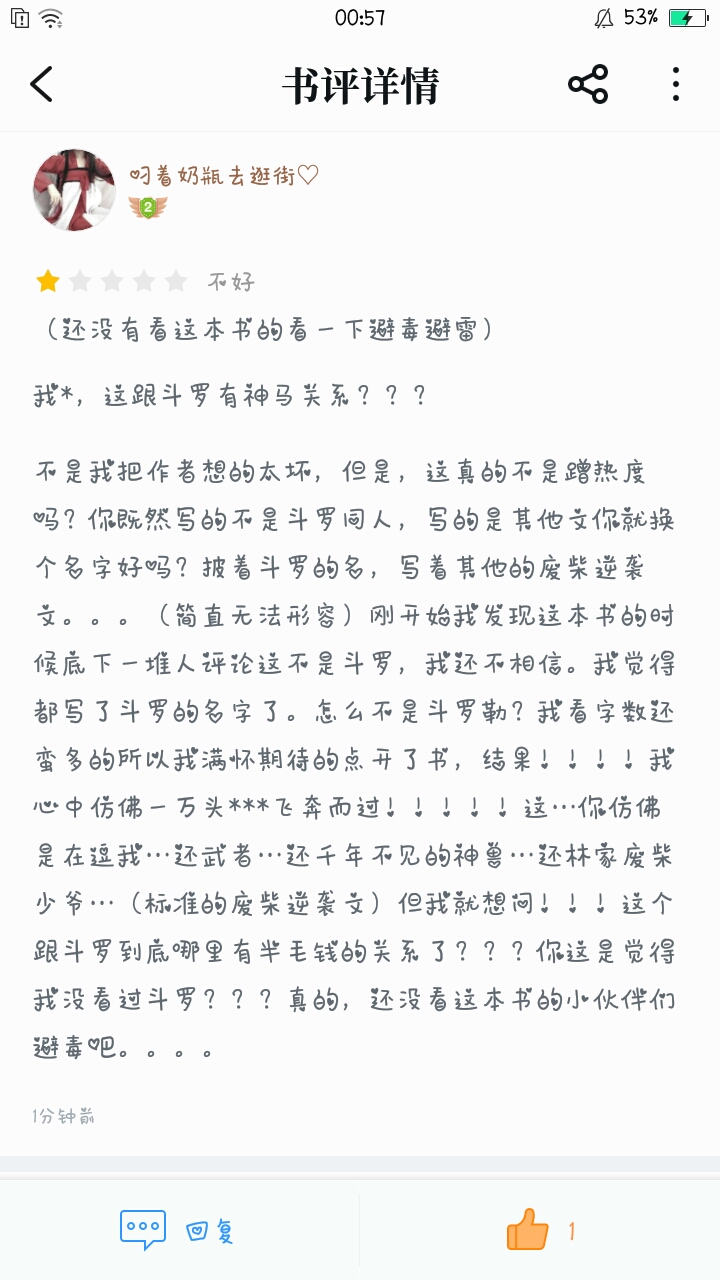Open the reviewer's profile avatar
Viewport: 720px width, 1280px height.
pyautogui.click(x=75, y=190)
